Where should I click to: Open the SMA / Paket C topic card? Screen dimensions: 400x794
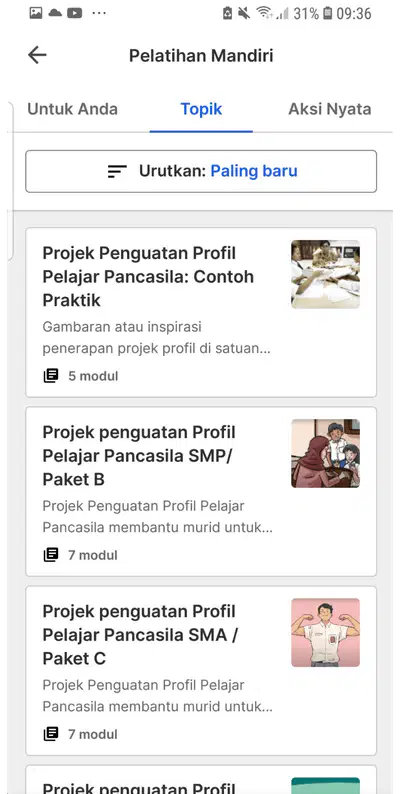point(201,671)
